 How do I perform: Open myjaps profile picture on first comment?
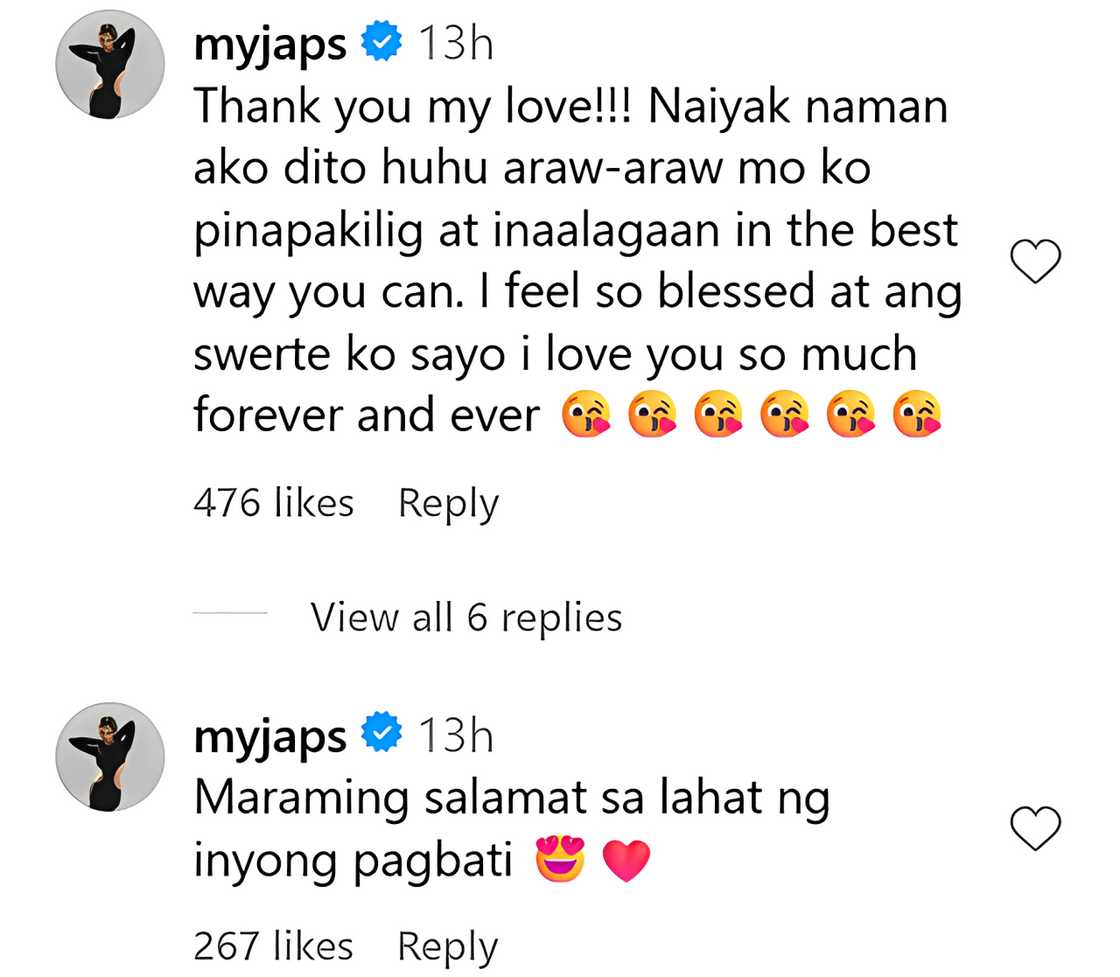pos(111,82)
